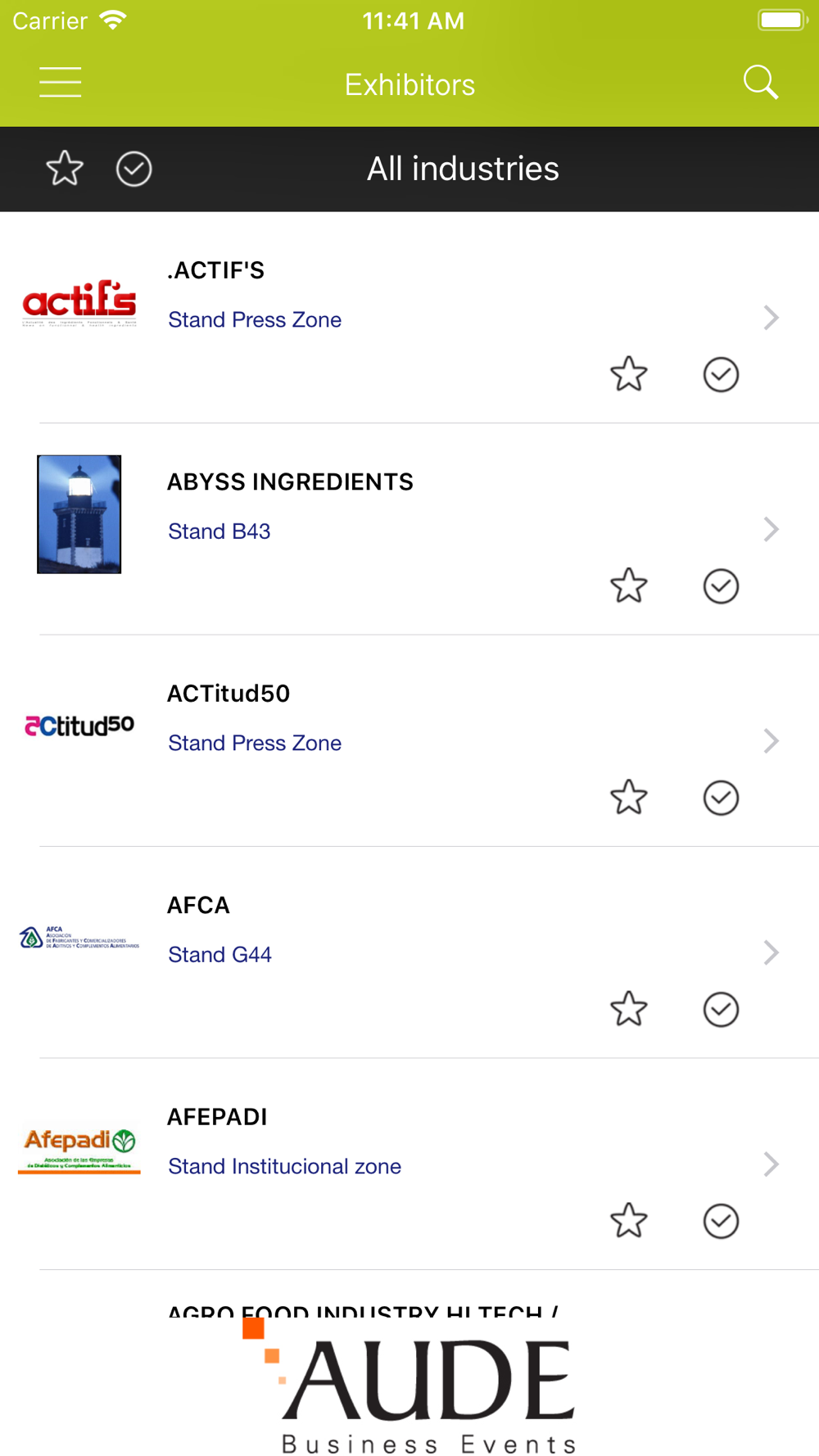
Task: Filter by visited checkmark in the toolbar
Action: click(133, 169)
